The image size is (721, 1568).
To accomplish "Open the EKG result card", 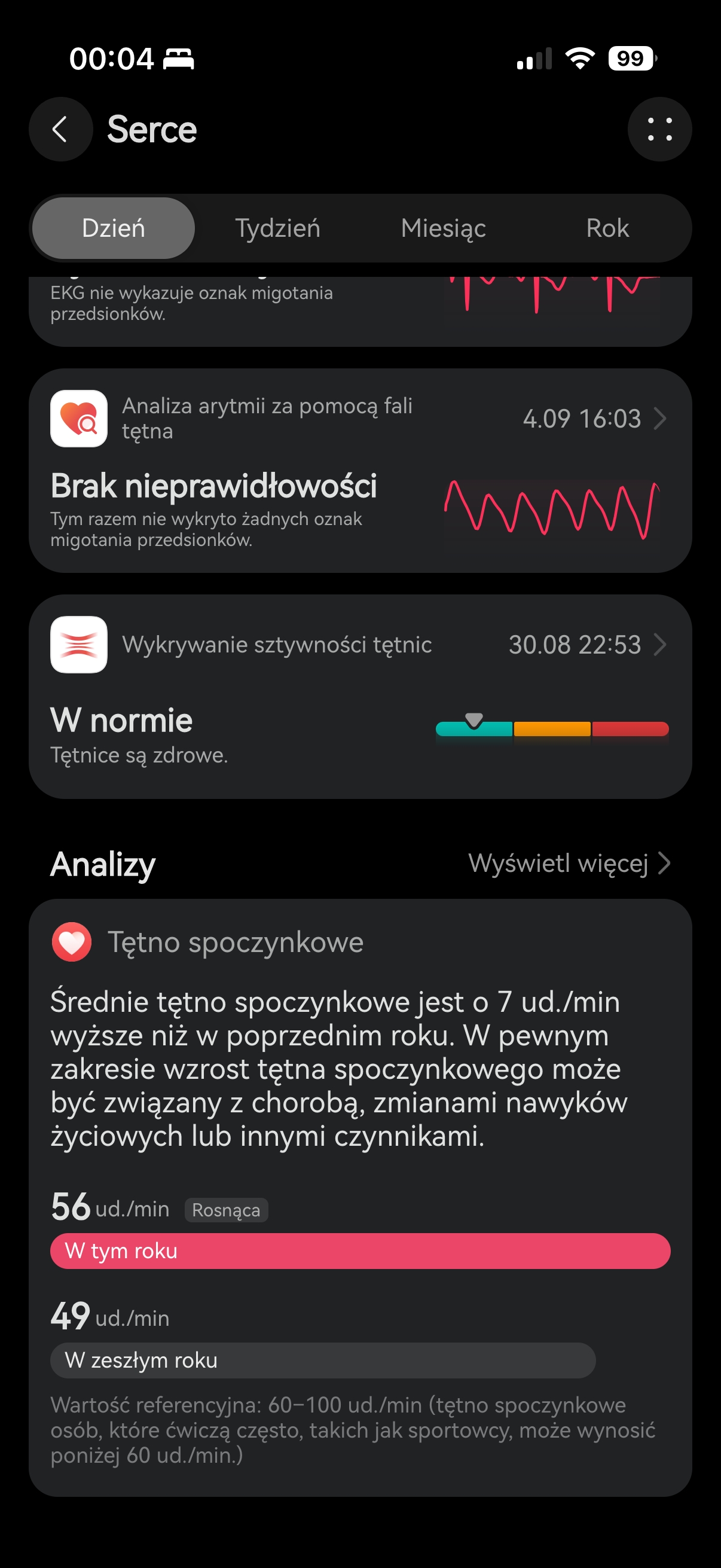I will (x=360, y=311).
